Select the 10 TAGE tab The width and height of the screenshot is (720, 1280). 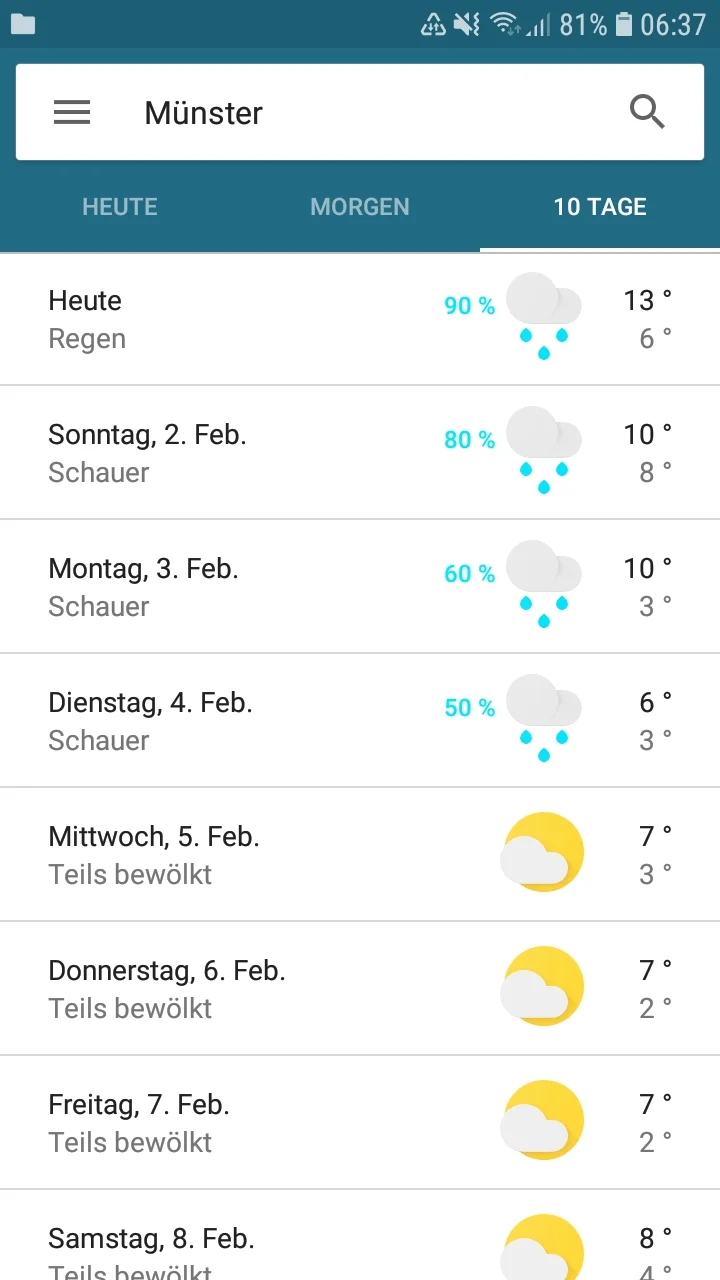[x=600, y=207]
